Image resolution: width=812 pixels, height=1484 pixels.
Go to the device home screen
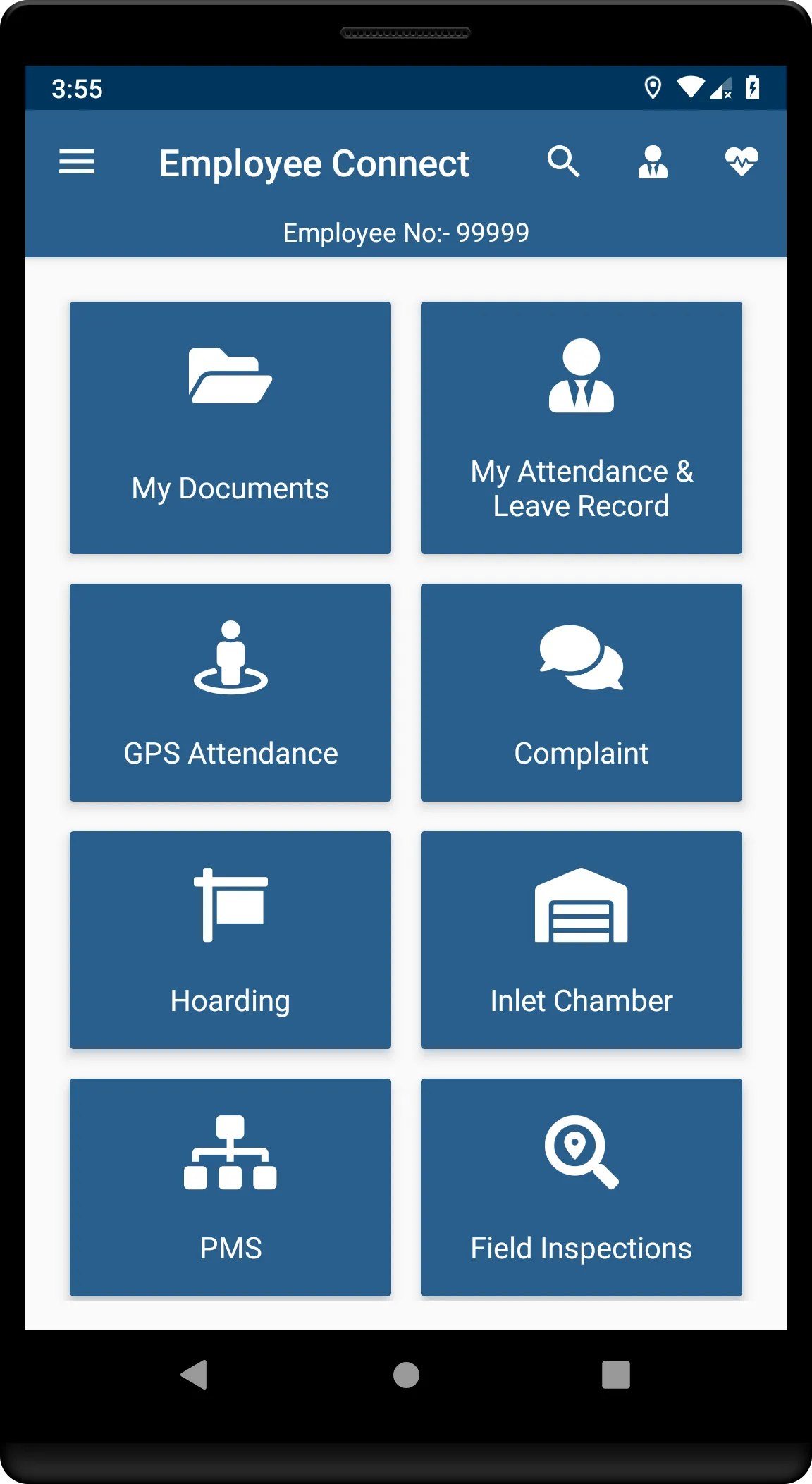(x=406, y=1374)
